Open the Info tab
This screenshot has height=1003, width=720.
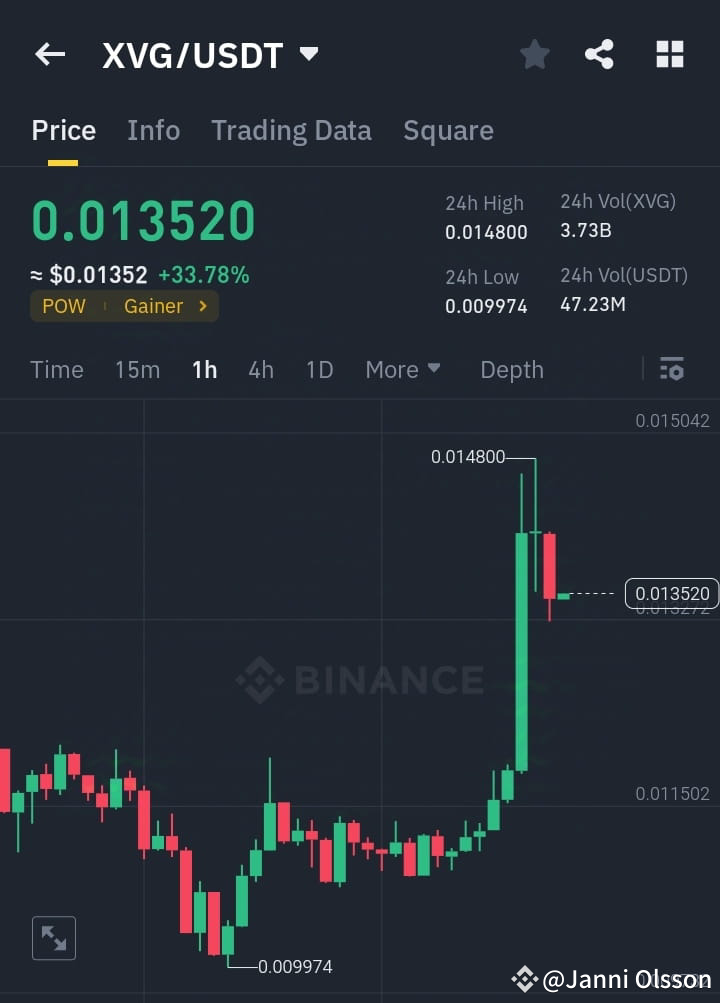click(153, 130)
